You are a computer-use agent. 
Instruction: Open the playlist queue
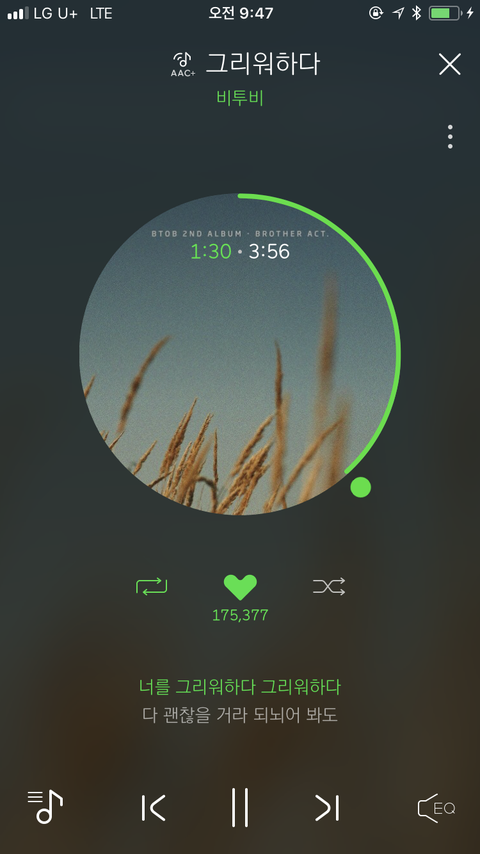click(x=45, y=806)
